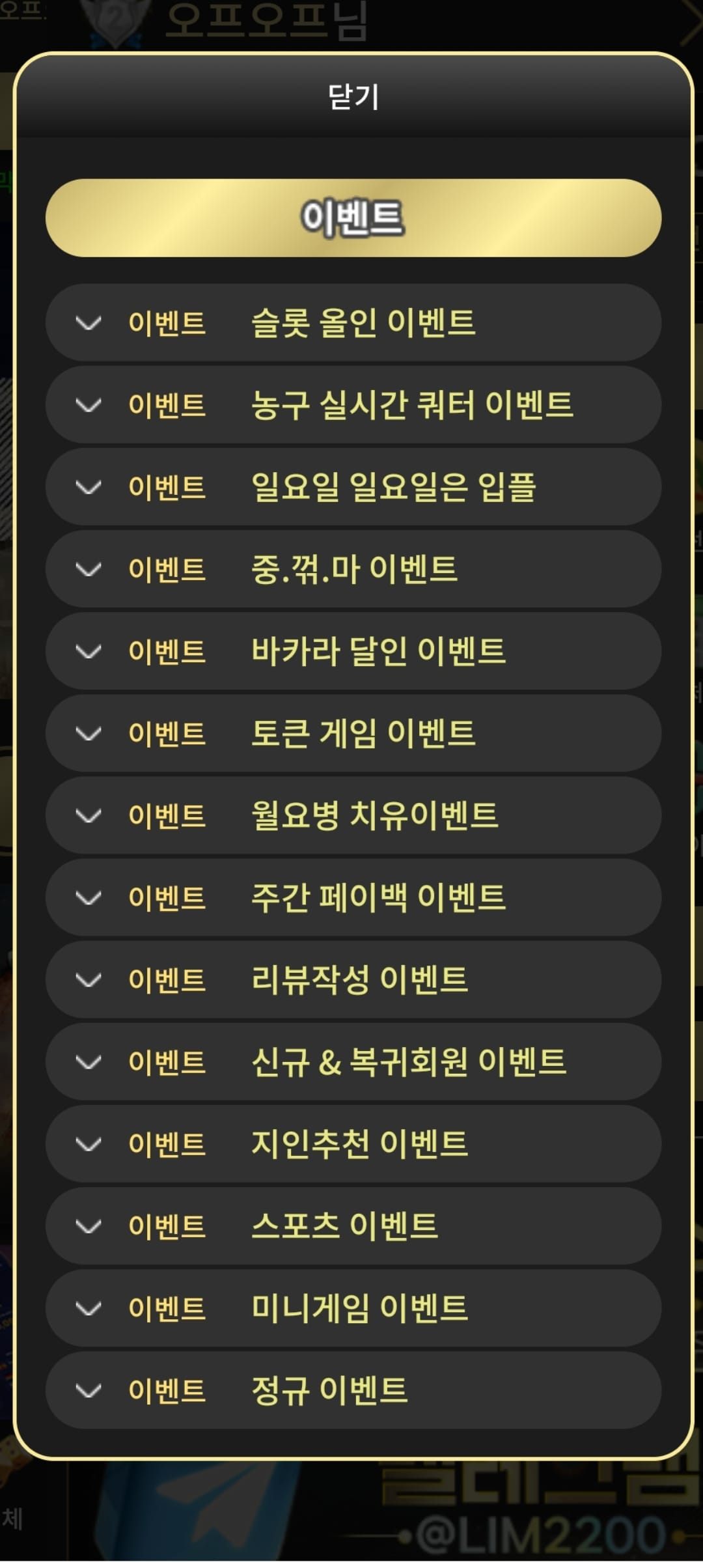This screenshot has width=703, height=1568.
Task: Open 바카라 달인 이벤트 details
Action: [353, 651]
